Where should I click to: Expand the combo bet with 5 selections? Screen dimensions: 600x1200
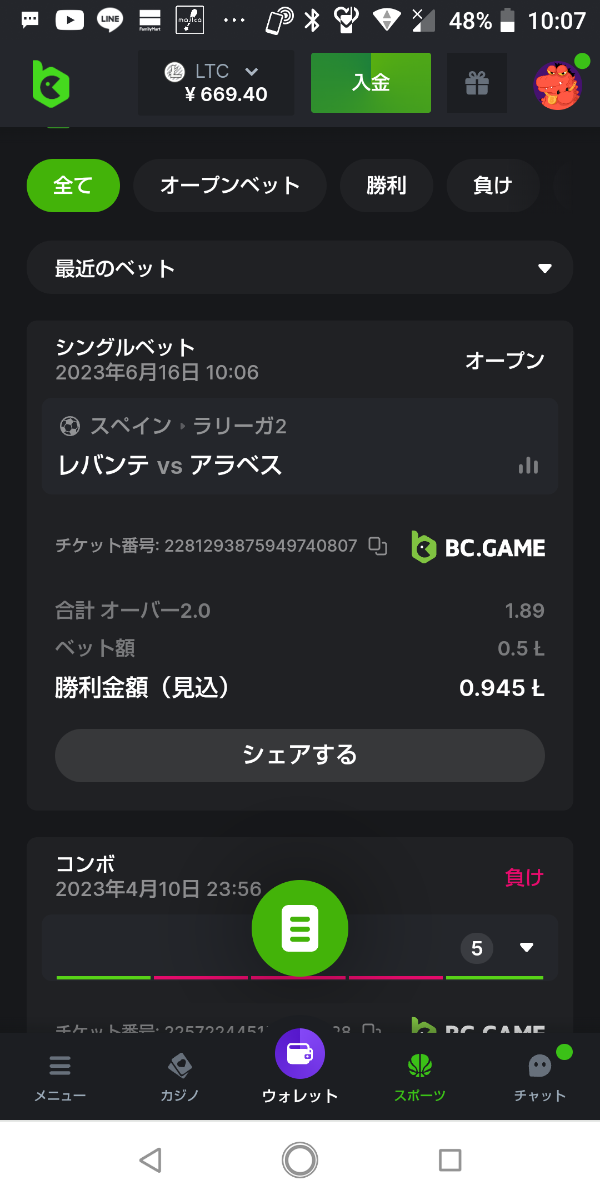click(527, 948)
